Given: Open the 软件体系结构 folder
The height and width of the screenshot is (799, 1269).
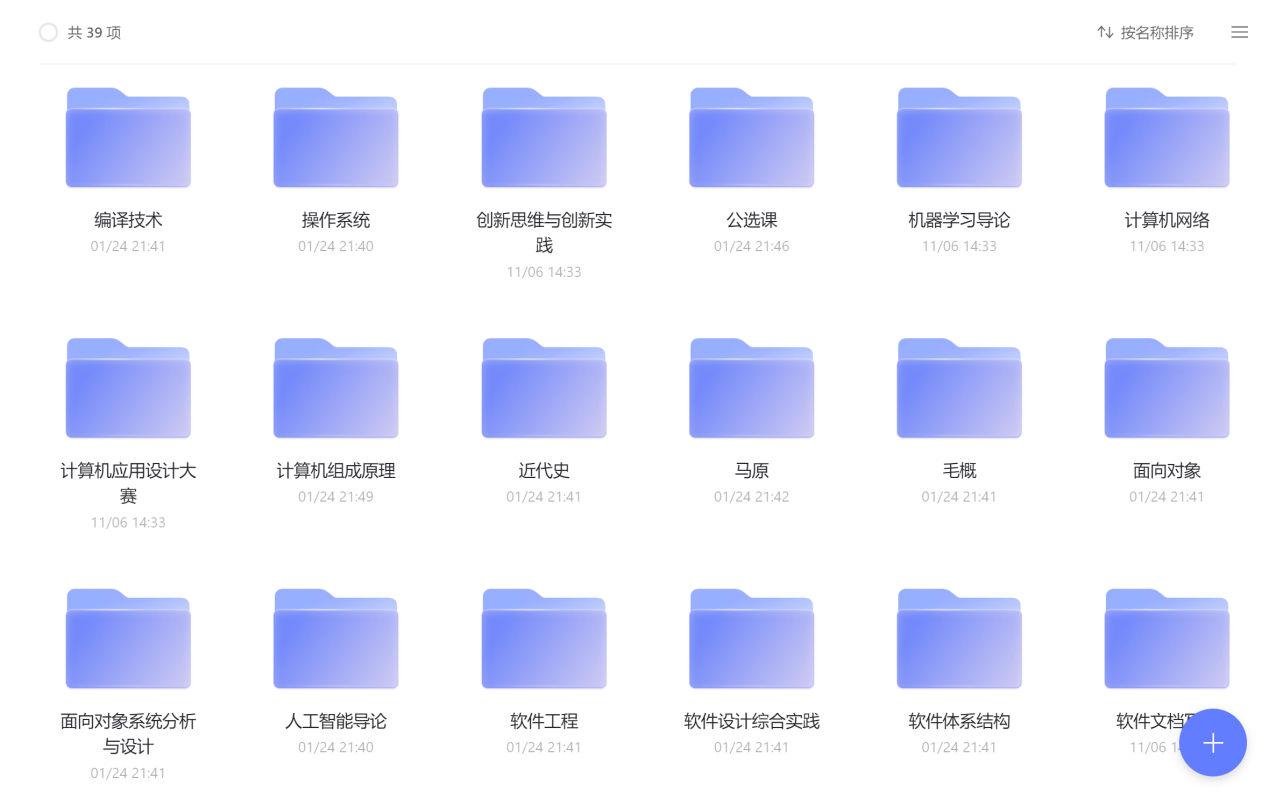Looking at the screenshot, I should tap(959, 640).
